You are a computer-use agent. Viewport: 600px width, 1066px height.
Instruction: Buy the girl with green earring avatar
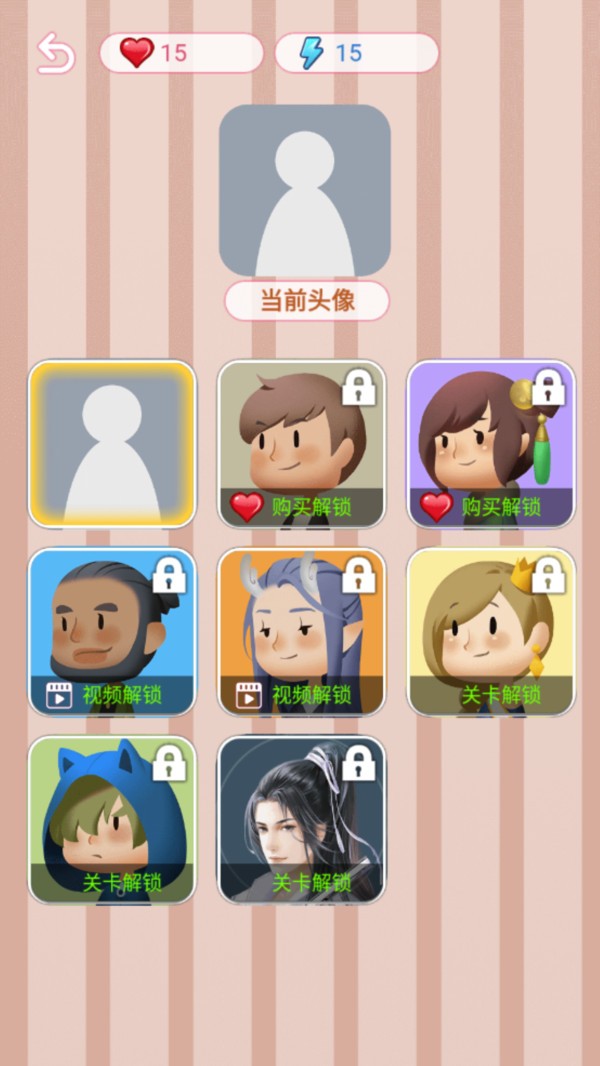(490, 444)
